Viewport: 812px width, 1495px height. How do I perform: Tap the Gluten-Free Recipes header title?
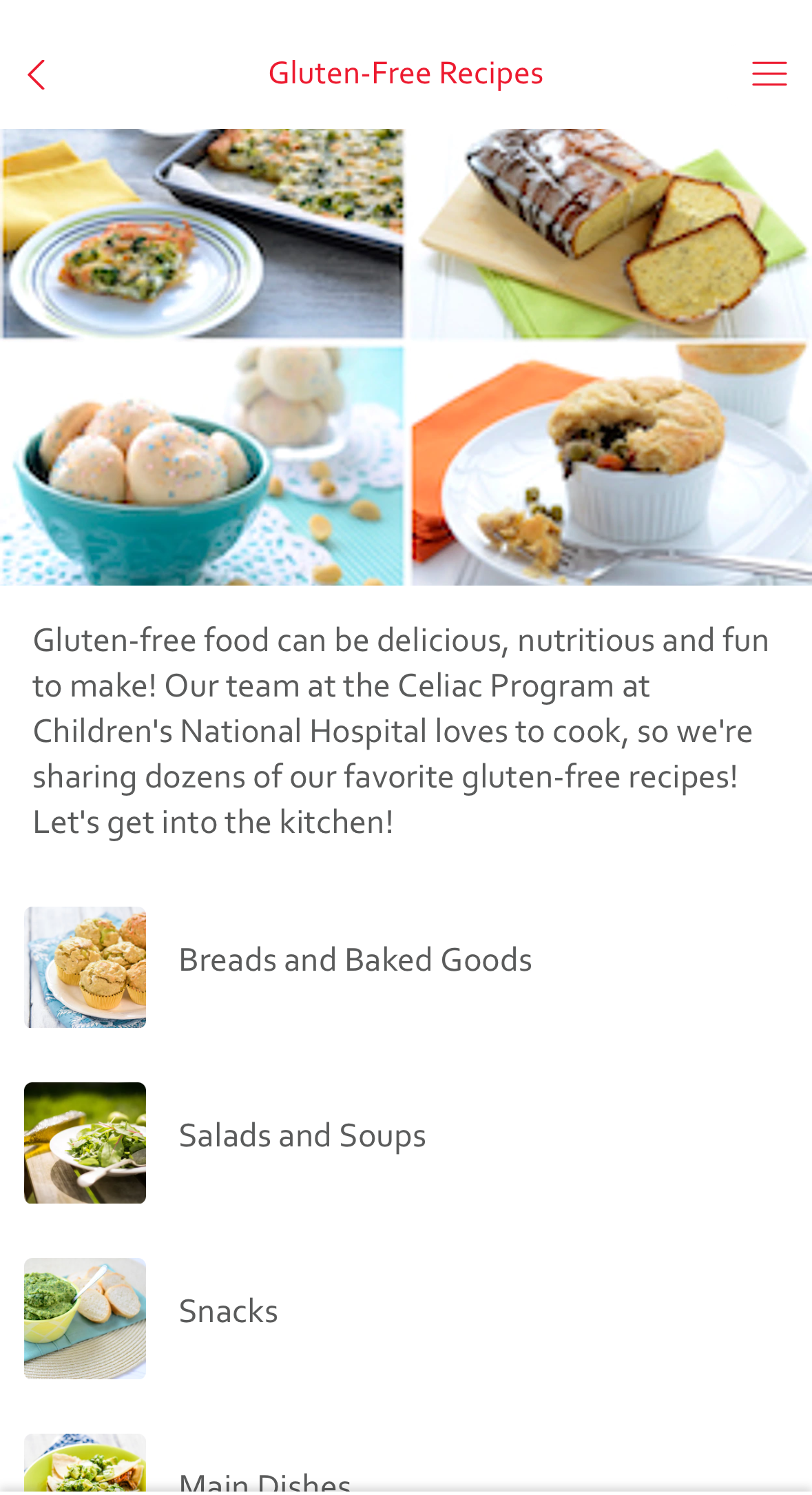[x=406, y=72]
